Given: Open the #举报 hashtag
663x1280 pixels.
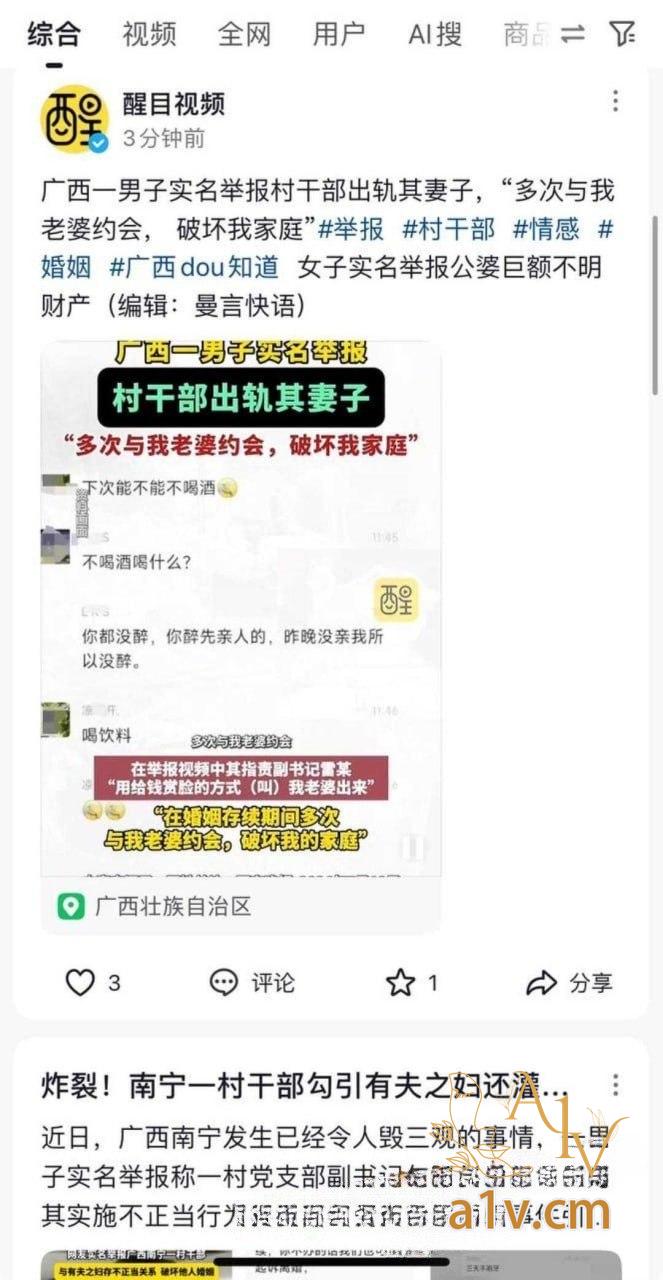Looking at the screenshot, I should pyautogui.click(x=351, y=229).
